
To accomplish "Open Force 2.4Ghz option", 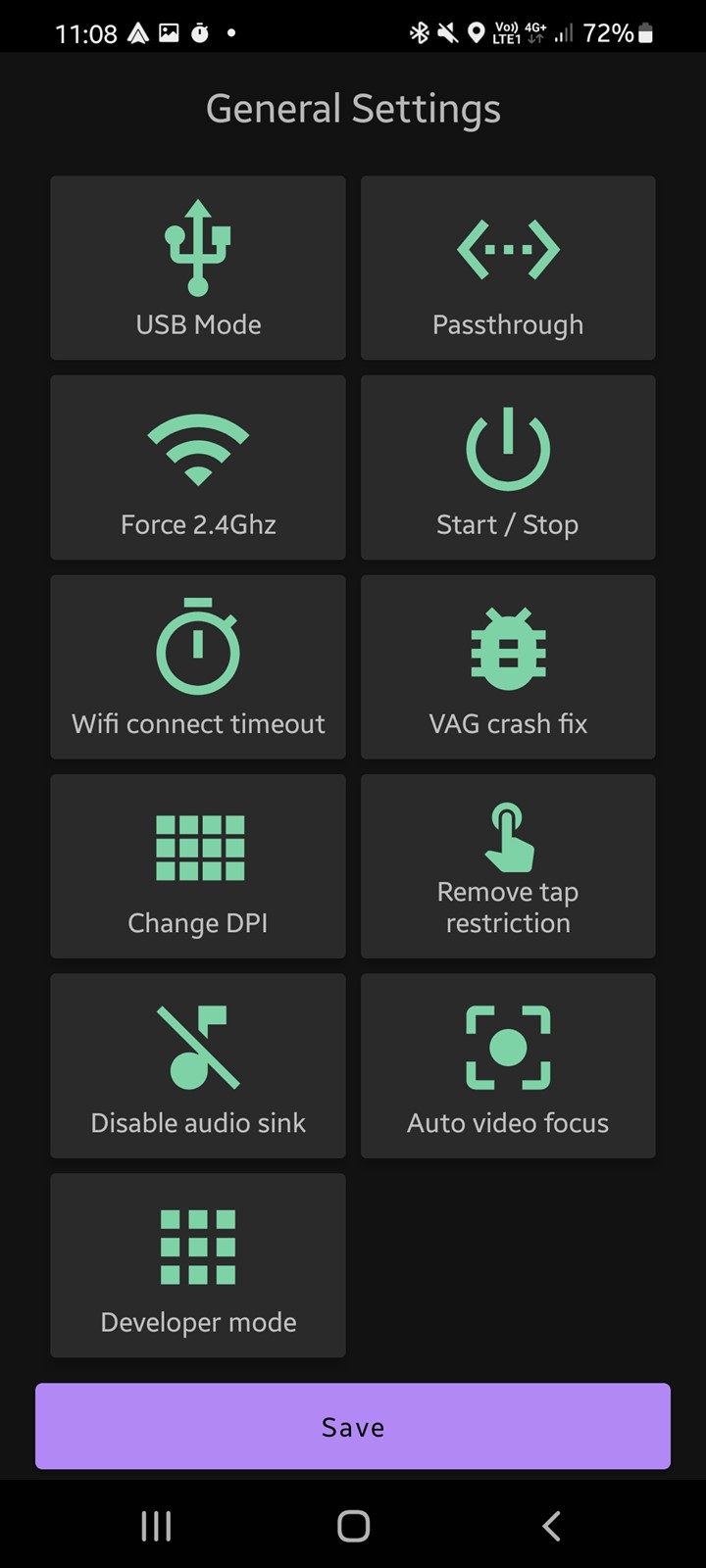I will click(198, 467).
